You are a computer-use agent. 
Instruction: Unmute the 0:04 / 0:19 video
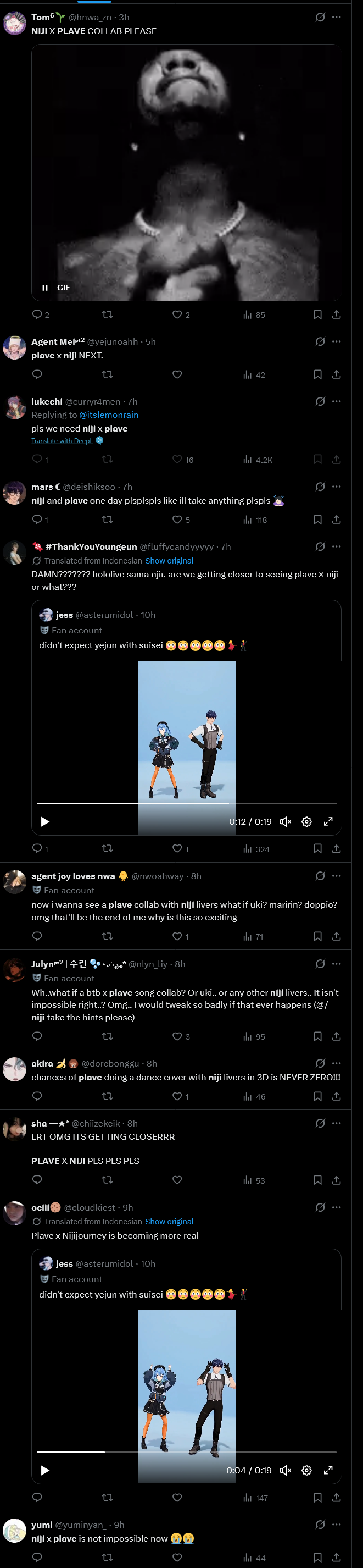point(285,1470)
